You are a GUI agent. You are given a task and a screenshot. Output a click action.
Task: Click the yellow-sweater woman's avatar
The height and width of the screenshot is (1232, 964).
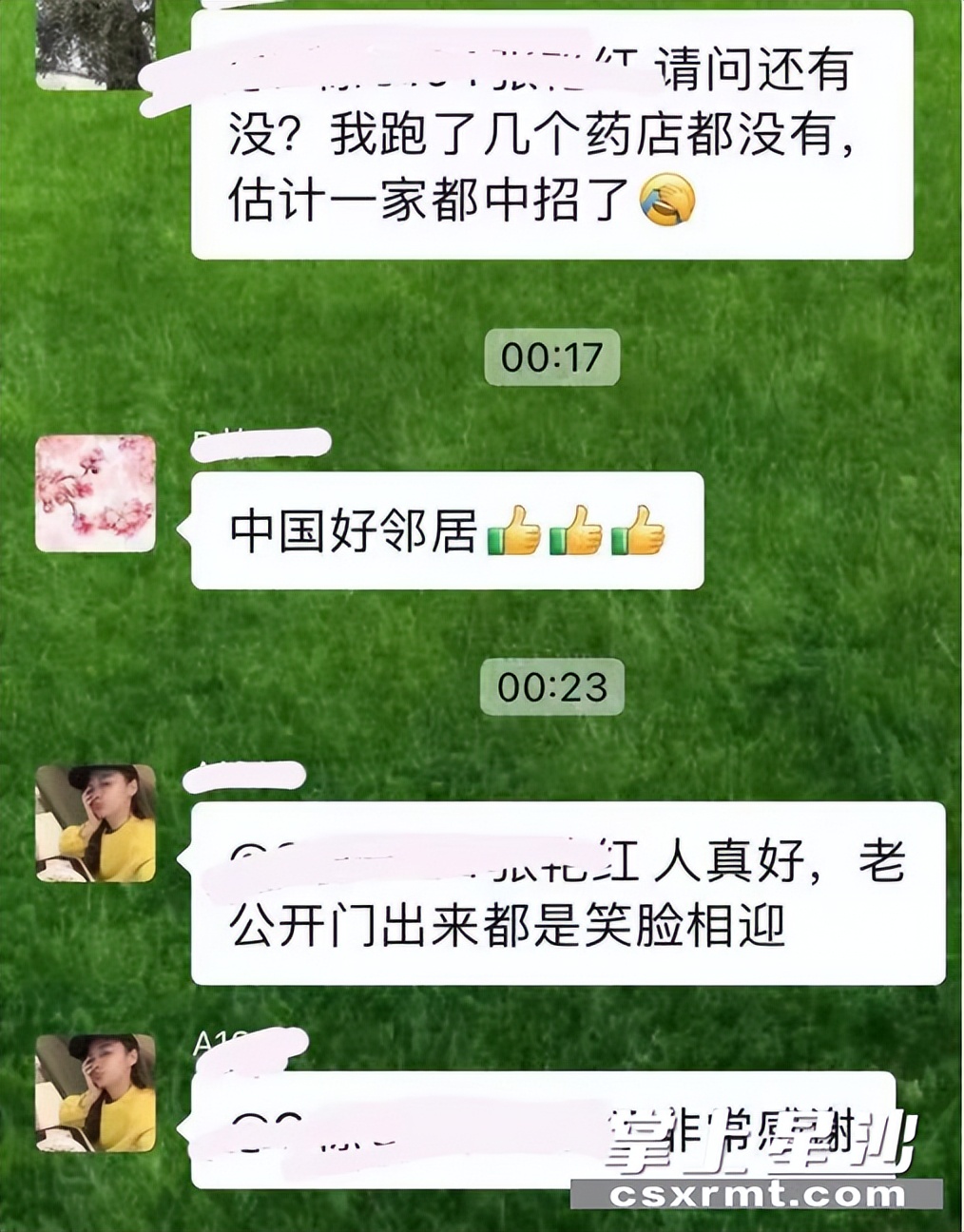[95, 822]
